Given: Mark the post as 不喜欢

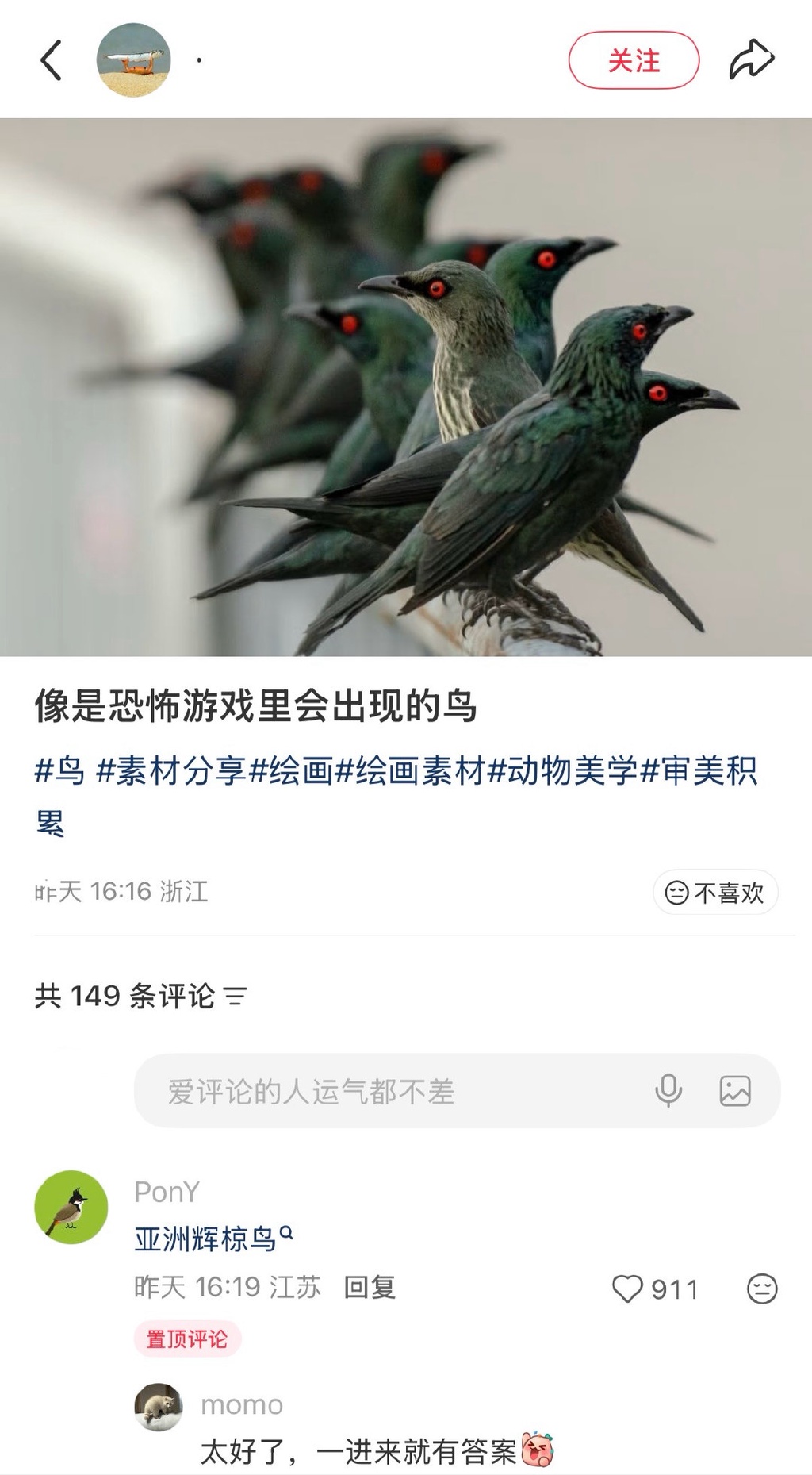Looking at the screenshot, I should (x=715, y=893).
